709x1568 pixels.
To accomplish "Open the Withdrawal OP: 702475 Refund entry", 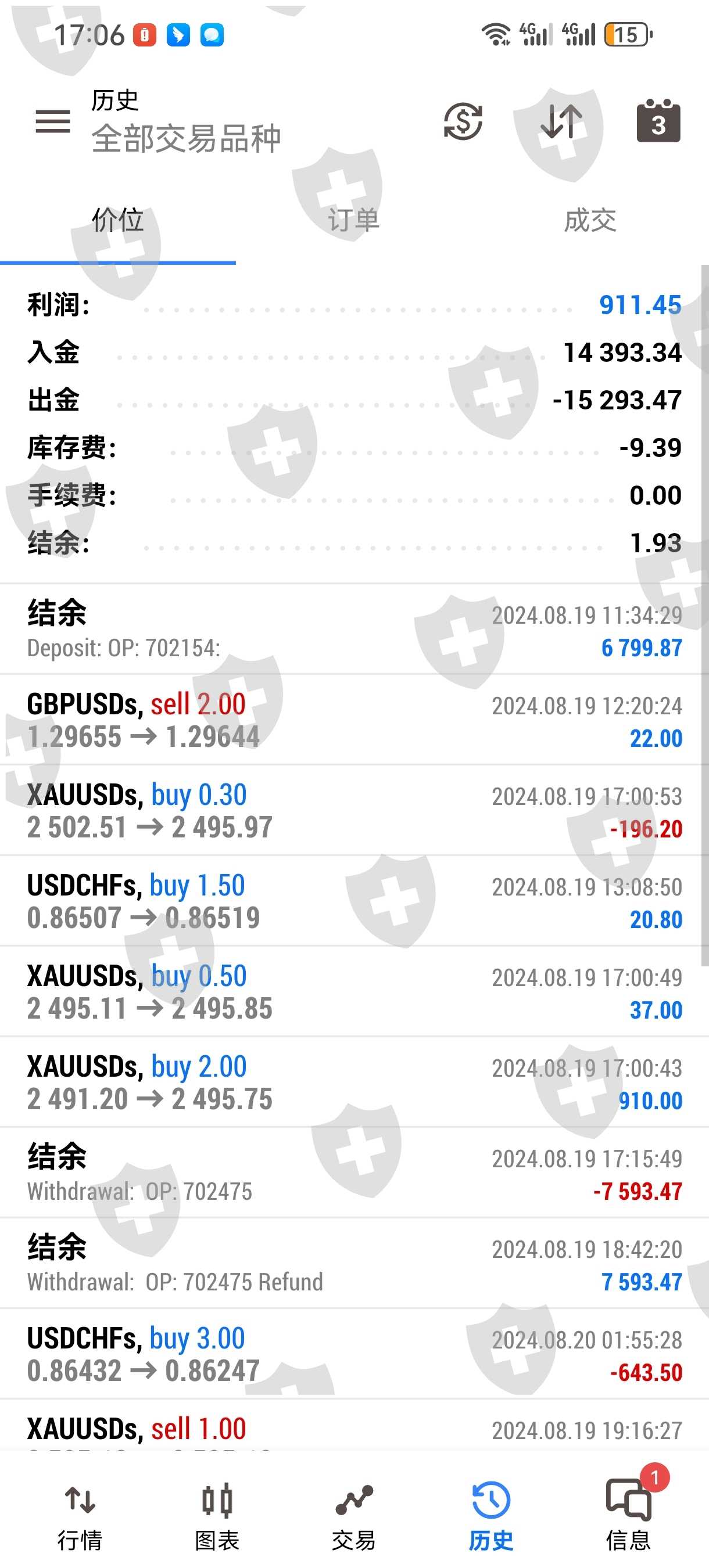I will coord(353,1264).
